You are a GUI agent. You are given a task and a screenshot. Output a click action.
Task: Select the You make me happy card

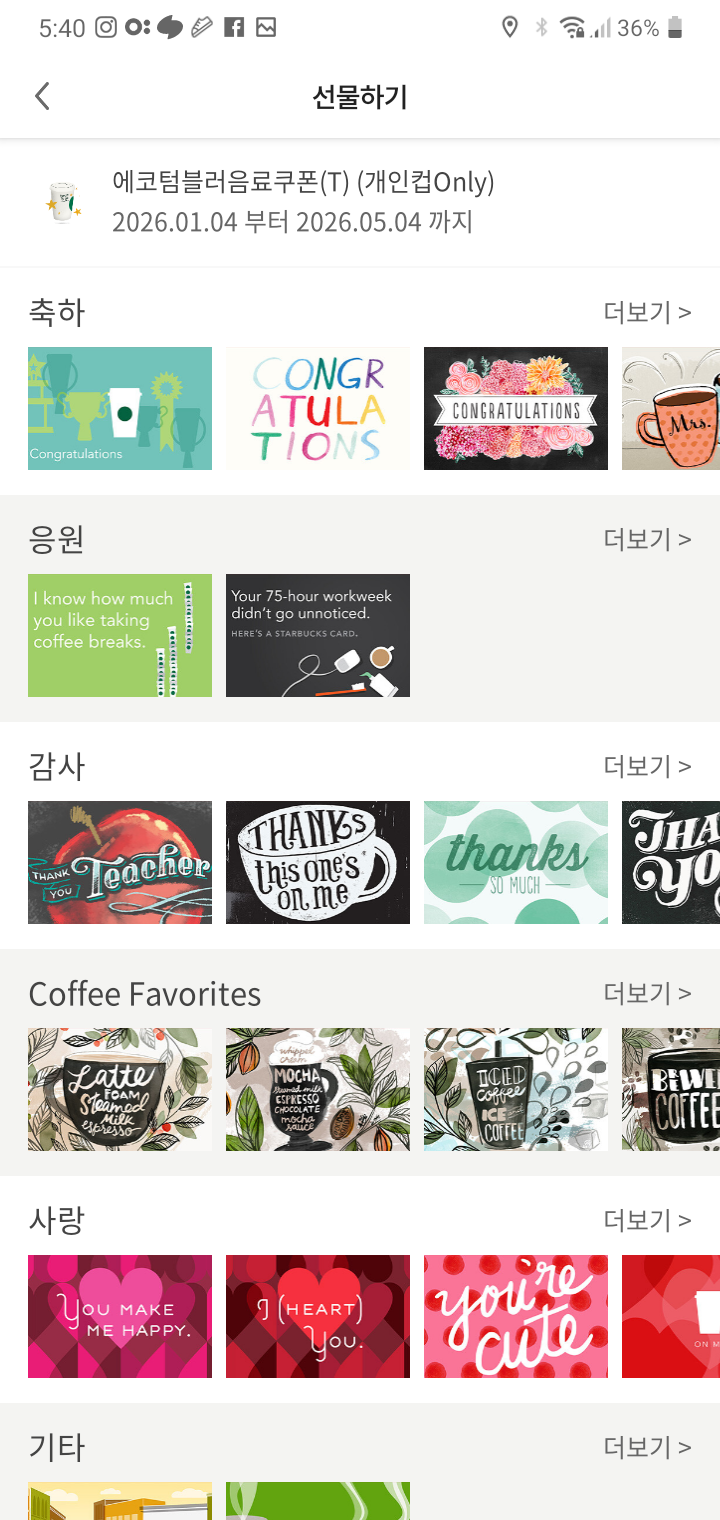click(120, 1316)
